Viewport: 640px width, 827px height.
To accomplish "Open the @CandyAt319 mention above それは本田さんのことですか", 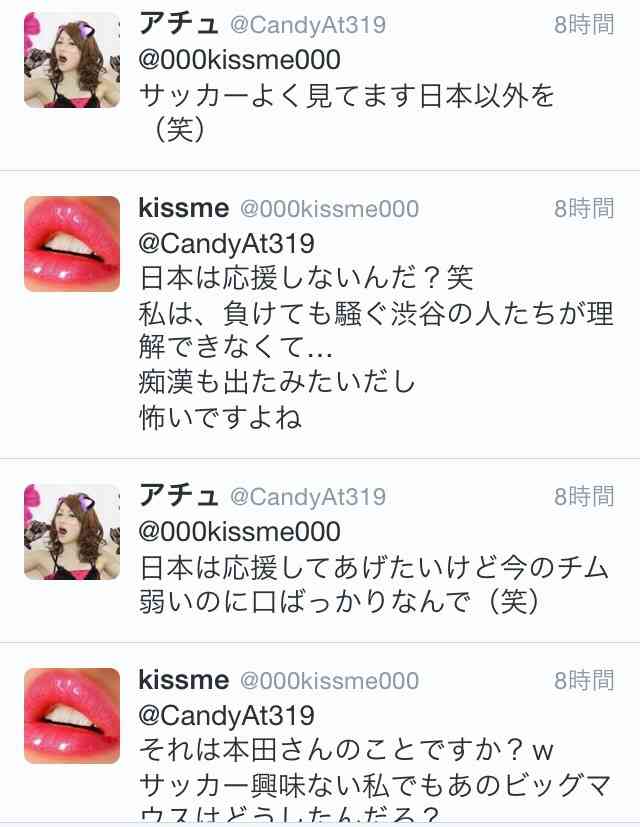I will click(x=227, y=716).
